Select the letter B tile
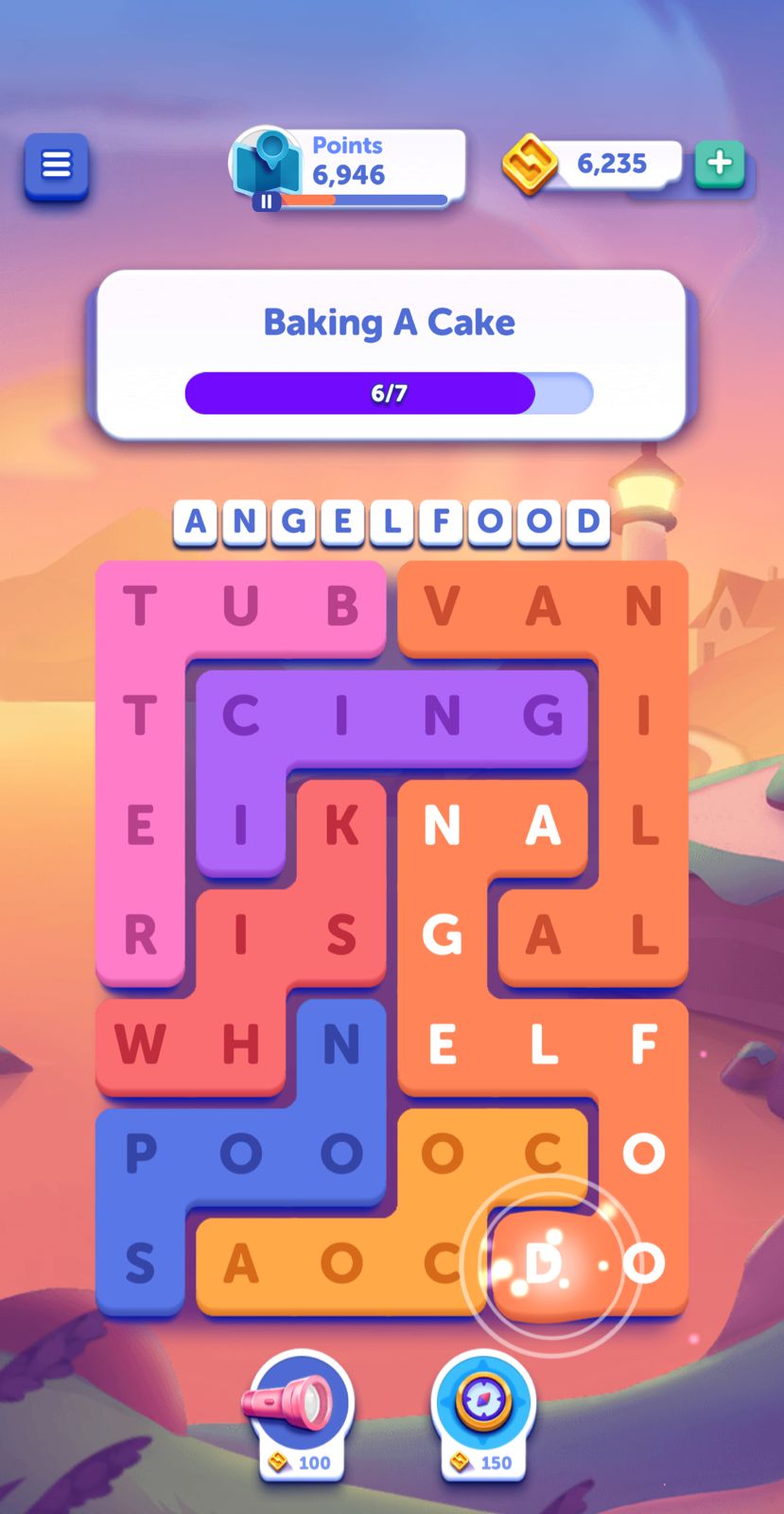Image resolution: width=784 pixels, height=1514 pixels. point(341,607)
